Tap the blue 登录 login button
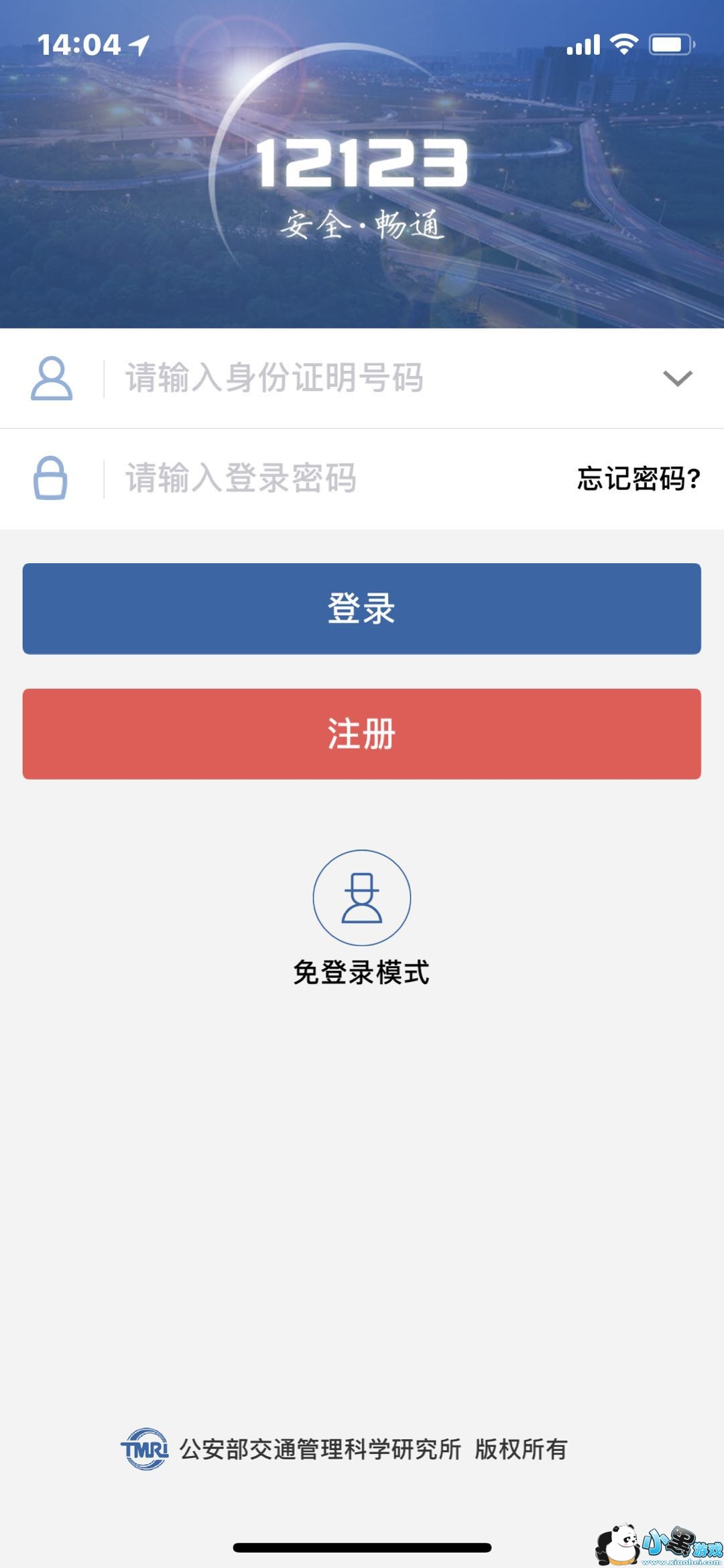This screenshot has width=724, height=1568. 362,609
